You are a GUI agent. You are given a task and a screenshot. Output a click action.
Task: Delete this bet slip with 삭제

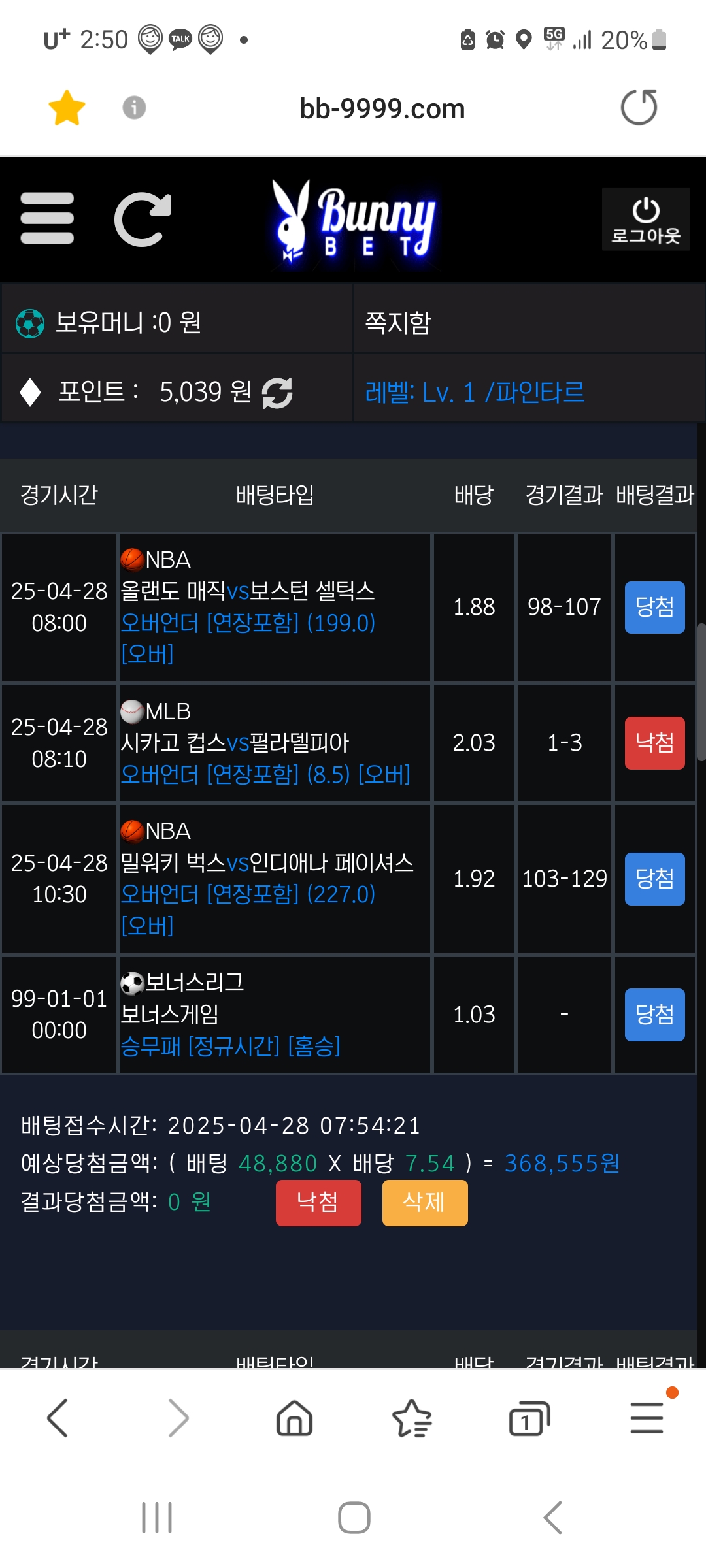[x=425, y=1203]
